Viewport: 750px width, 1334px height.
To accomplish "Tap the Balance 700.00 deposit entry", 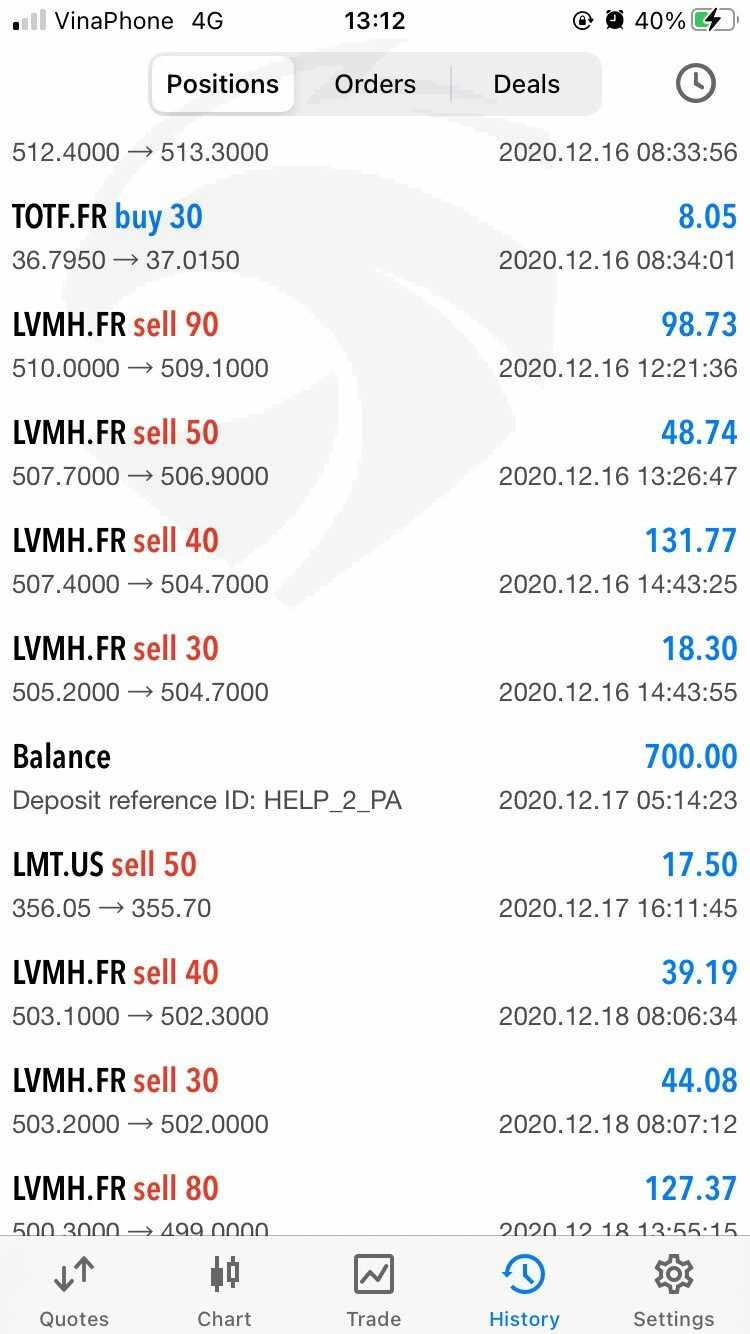I will coord(375,777).
